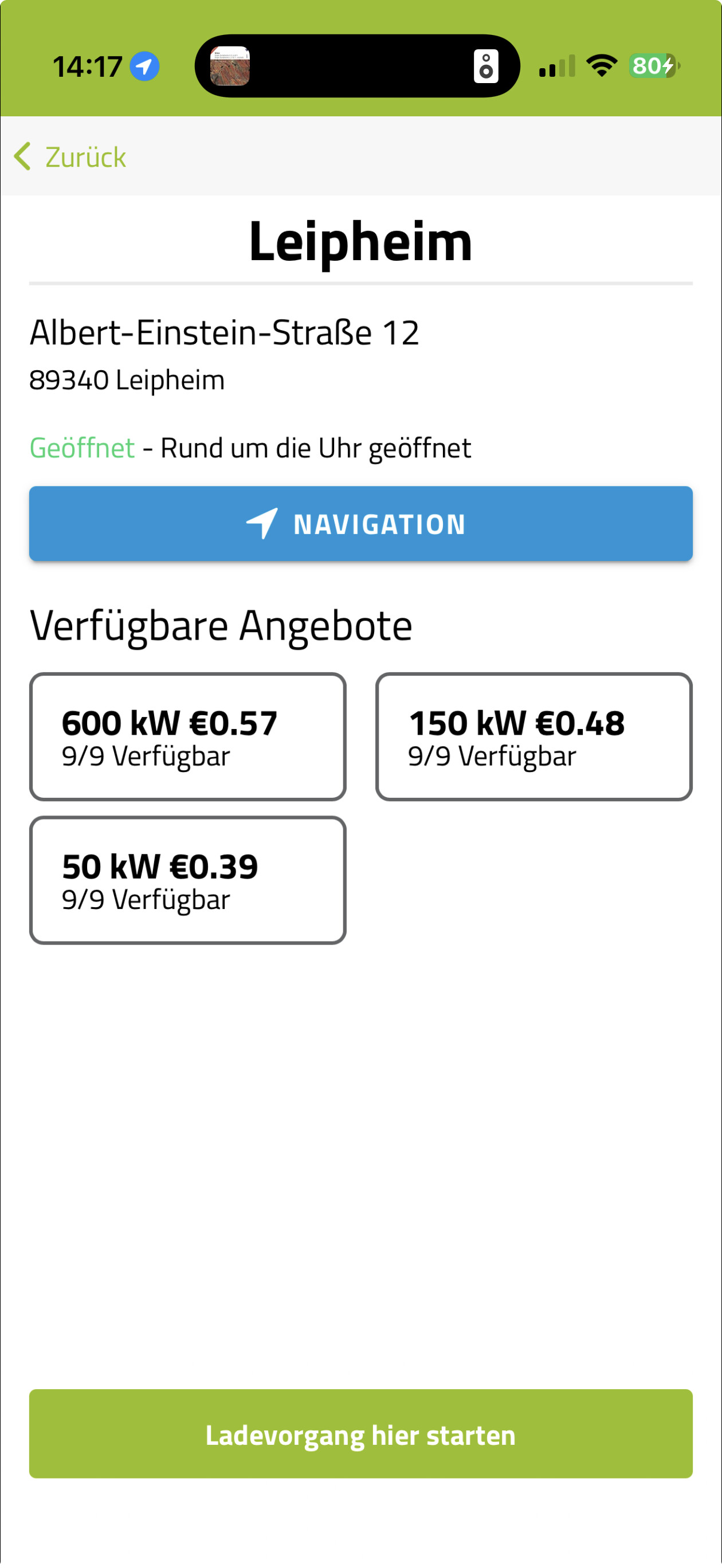Image resolution: width=722 pixels, height=1568 pixels.
Task: Tap Ladevorgang hier starten
Action: tap(360, 1434)
